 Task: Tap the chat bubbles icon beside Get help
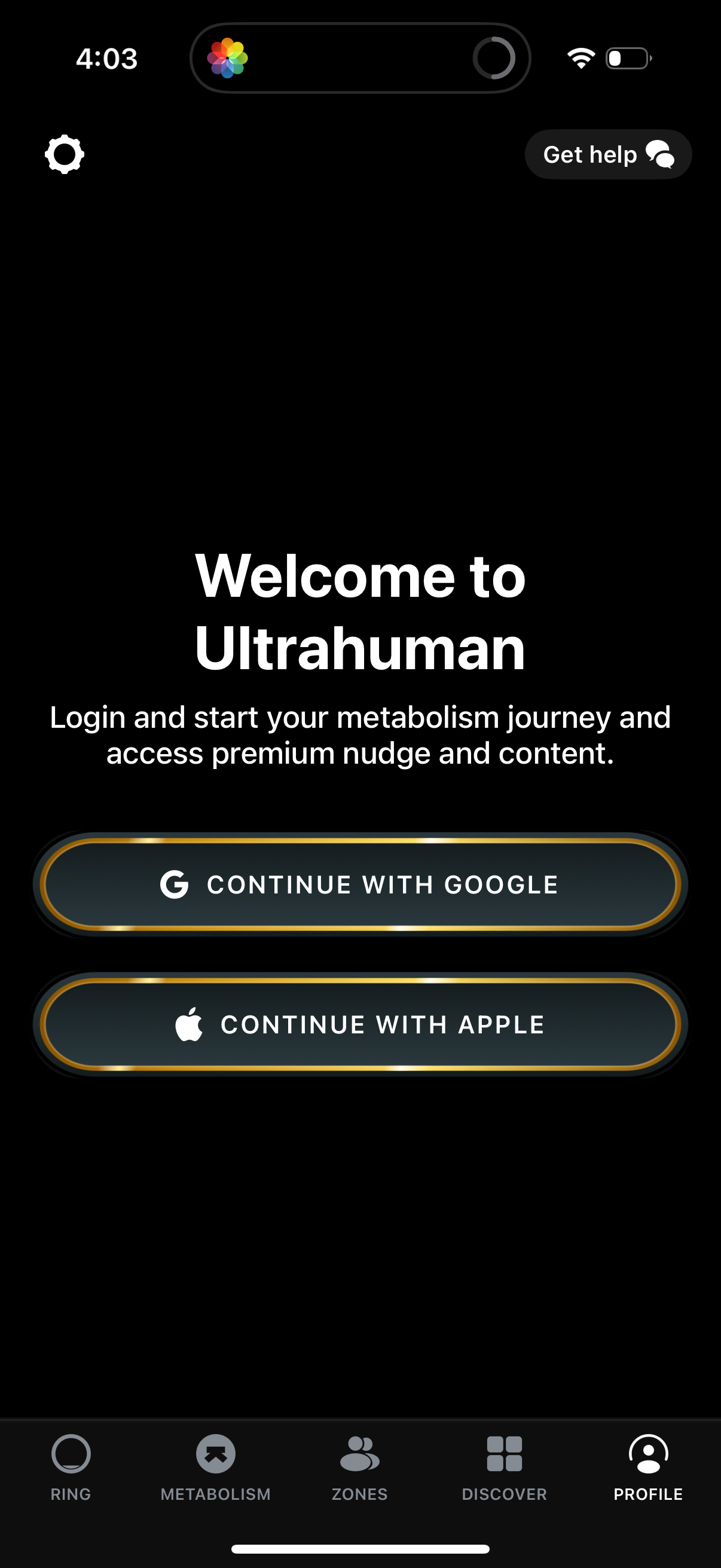(659, 155)
